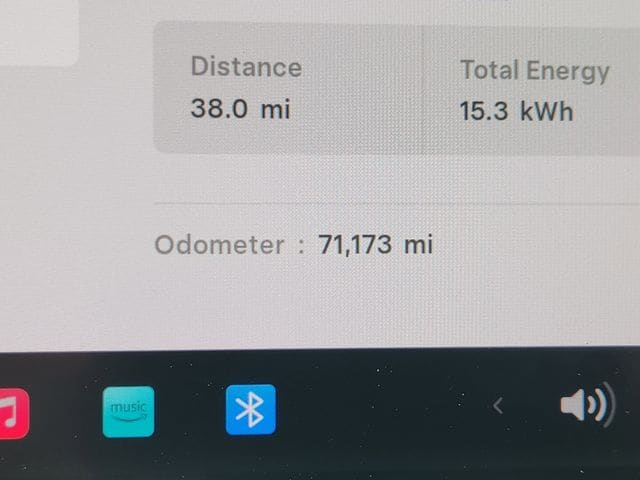The height and width of the screenshot is (480, 640).
Task: Open the red music app
Action: point(13,413)
